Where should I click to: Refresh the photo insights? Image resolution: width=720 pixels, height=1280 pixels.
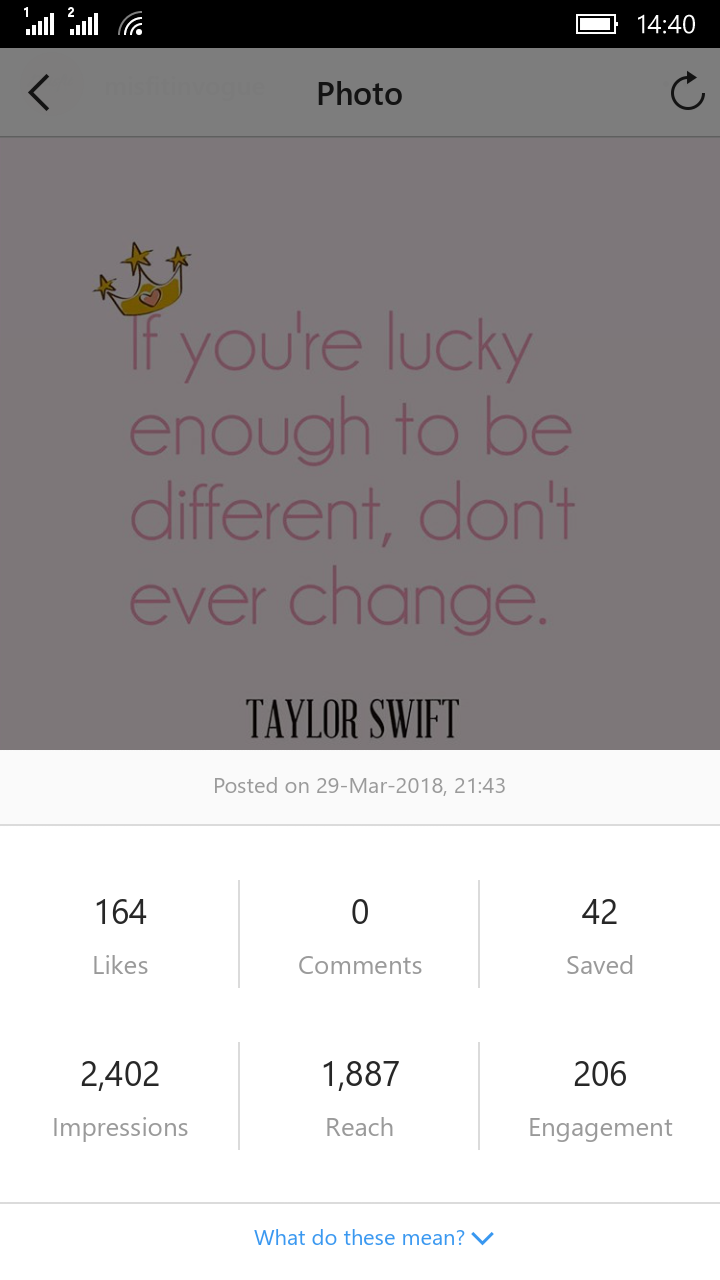[687, 92]
